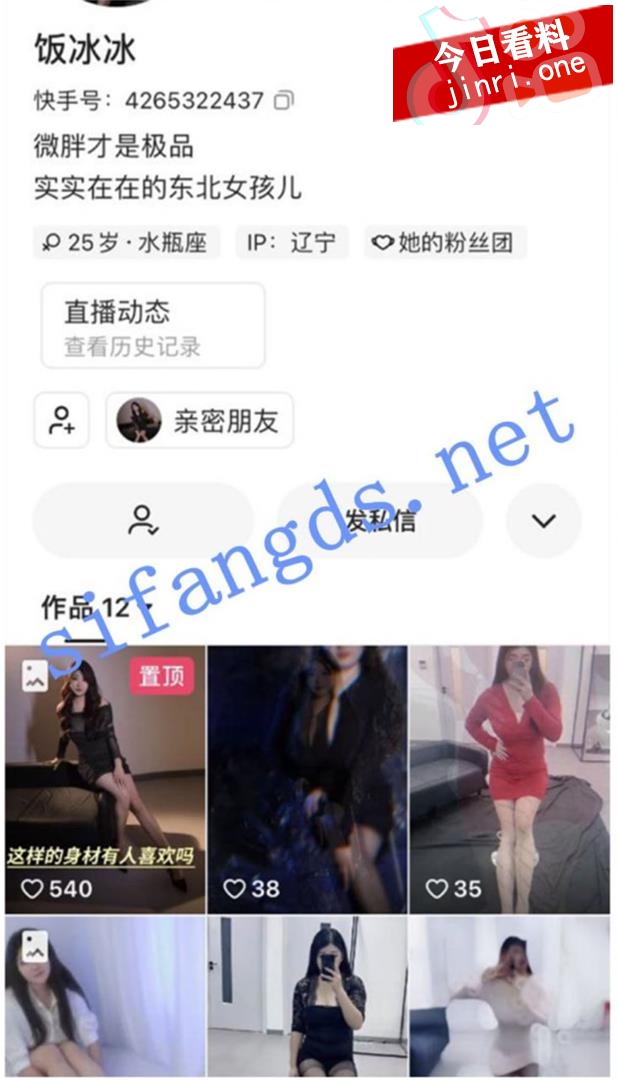Screen dimensions: 618x1080
Task: Tap the add-friend icon button
Action: [62, 420]
